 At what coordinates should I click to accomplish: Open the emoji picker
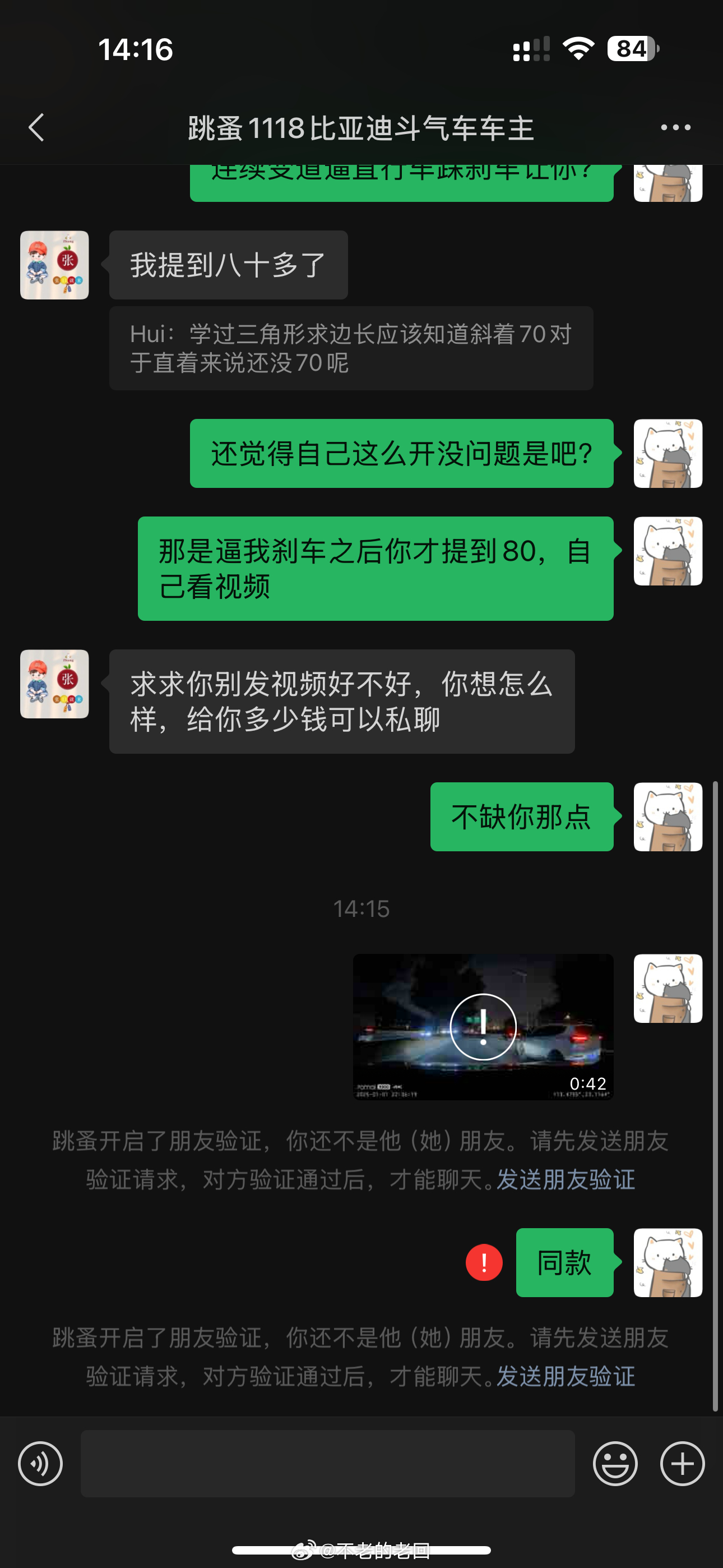615,1463
